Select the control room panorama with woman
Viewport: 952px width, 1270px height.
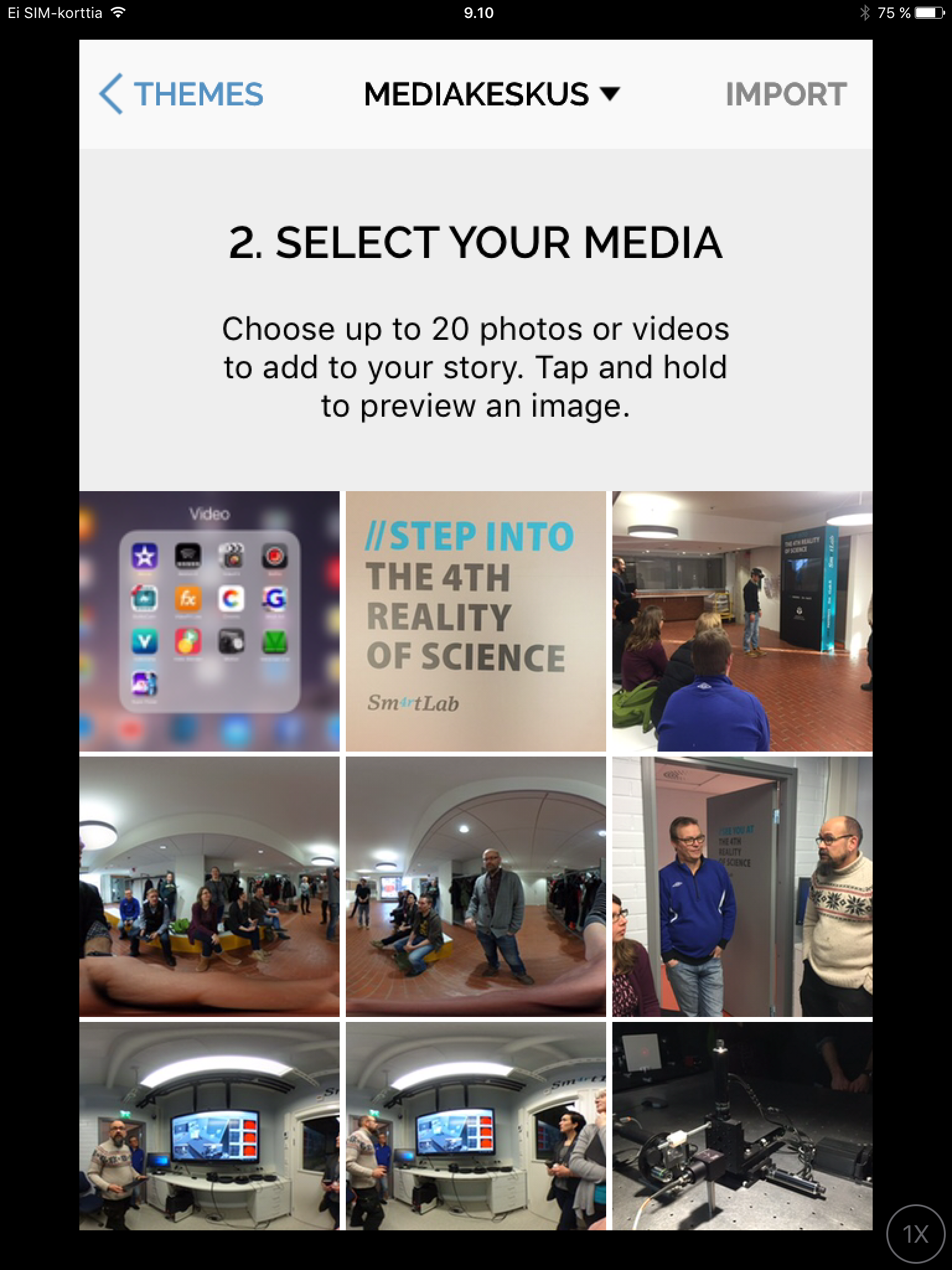[475, 1126]
